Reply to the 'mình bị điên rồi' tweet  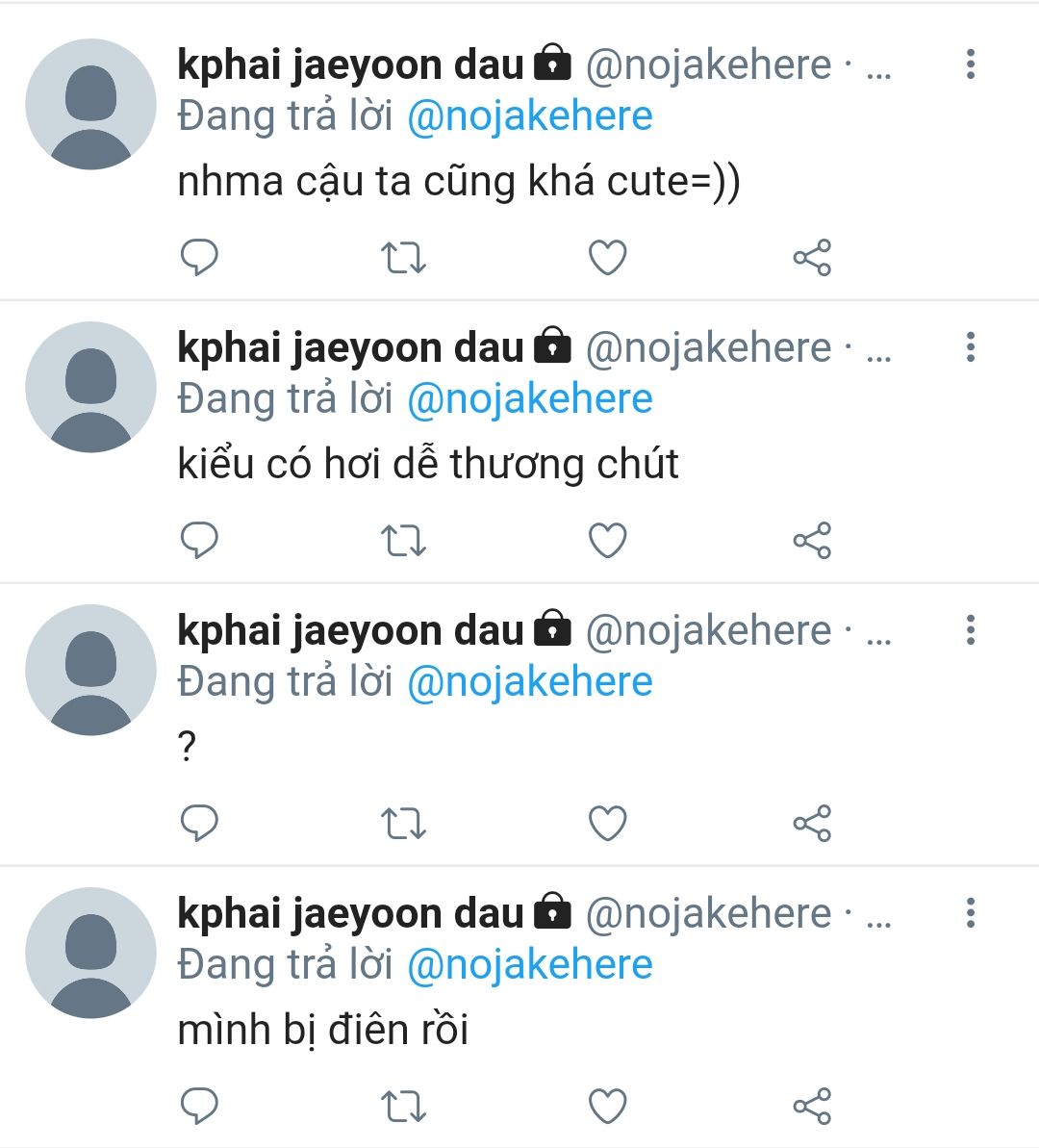[200, 1107]
